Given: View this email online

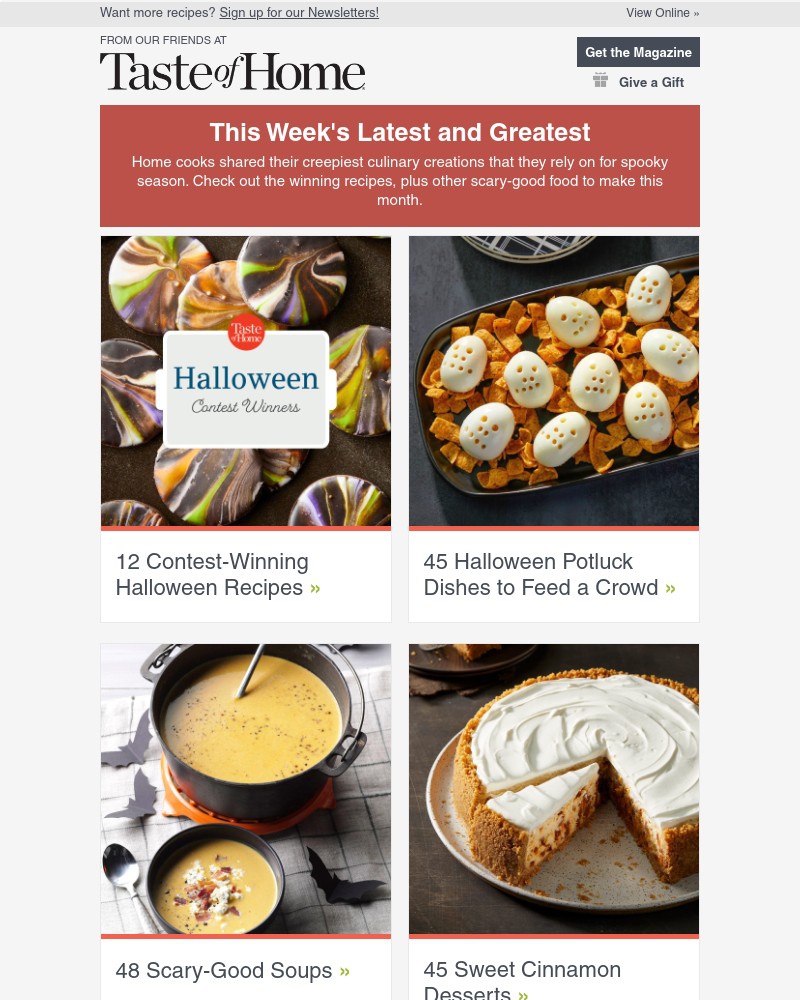Looking at the screenshot, I should pyautogui.click(x=662, y=13).
